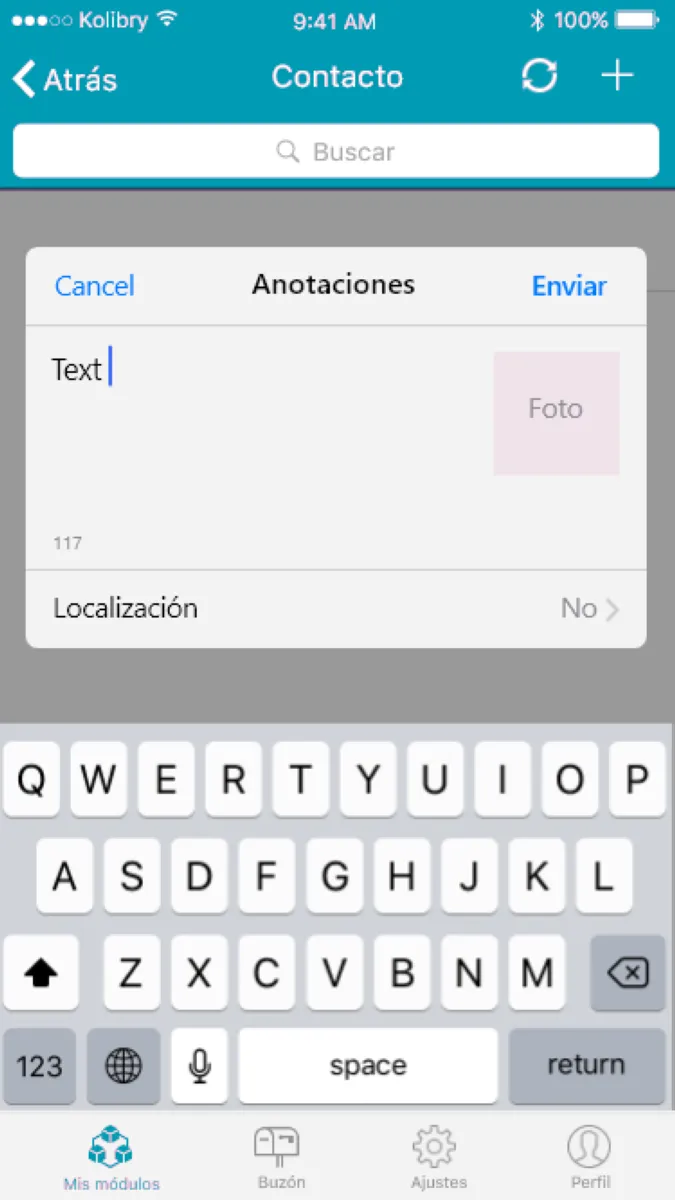Delete a character with backspace key

pos(627,972)
